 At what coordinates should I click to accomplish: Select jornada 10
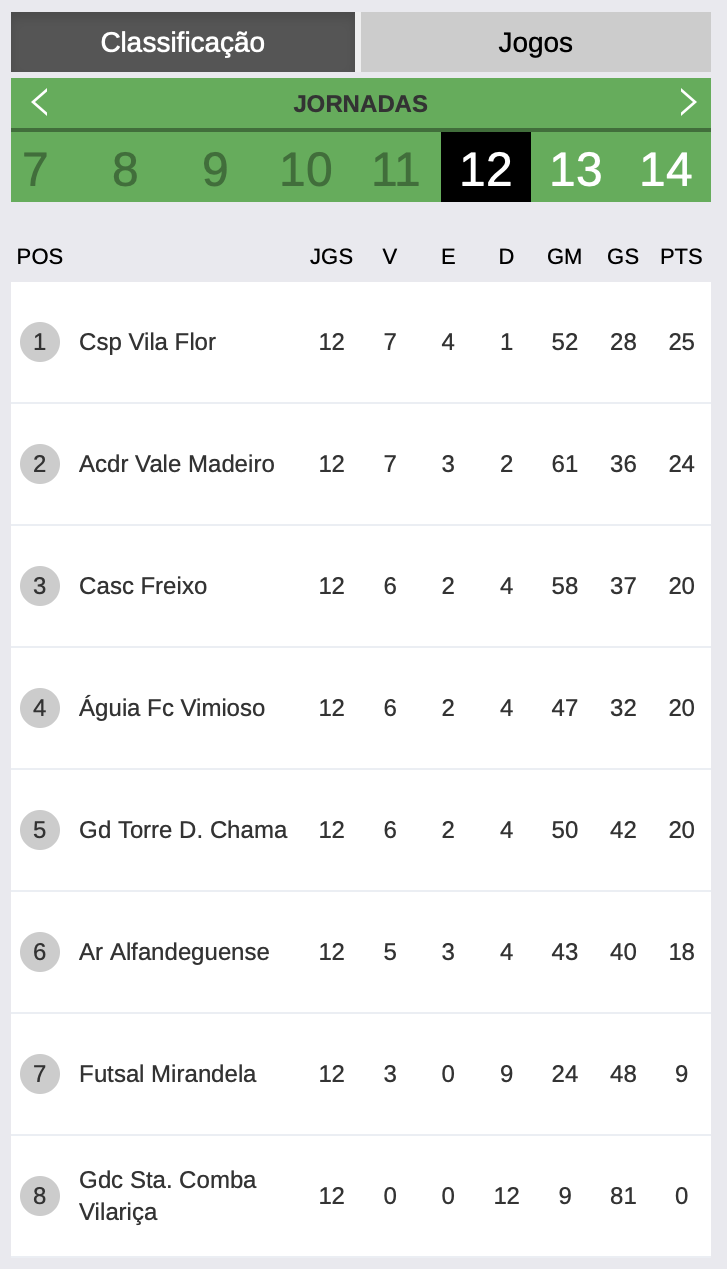305,169
